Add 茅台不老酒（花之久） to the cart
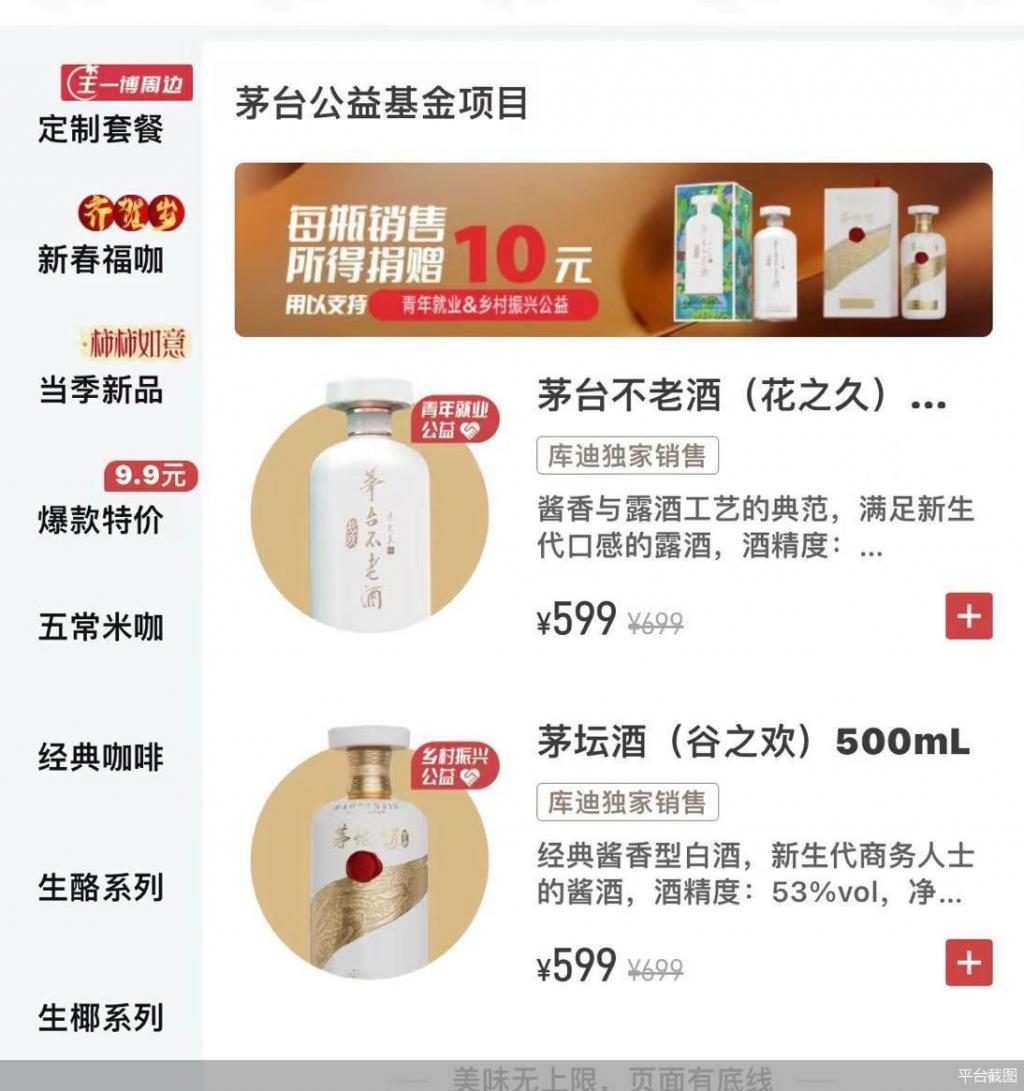 [x=968, y=616]
